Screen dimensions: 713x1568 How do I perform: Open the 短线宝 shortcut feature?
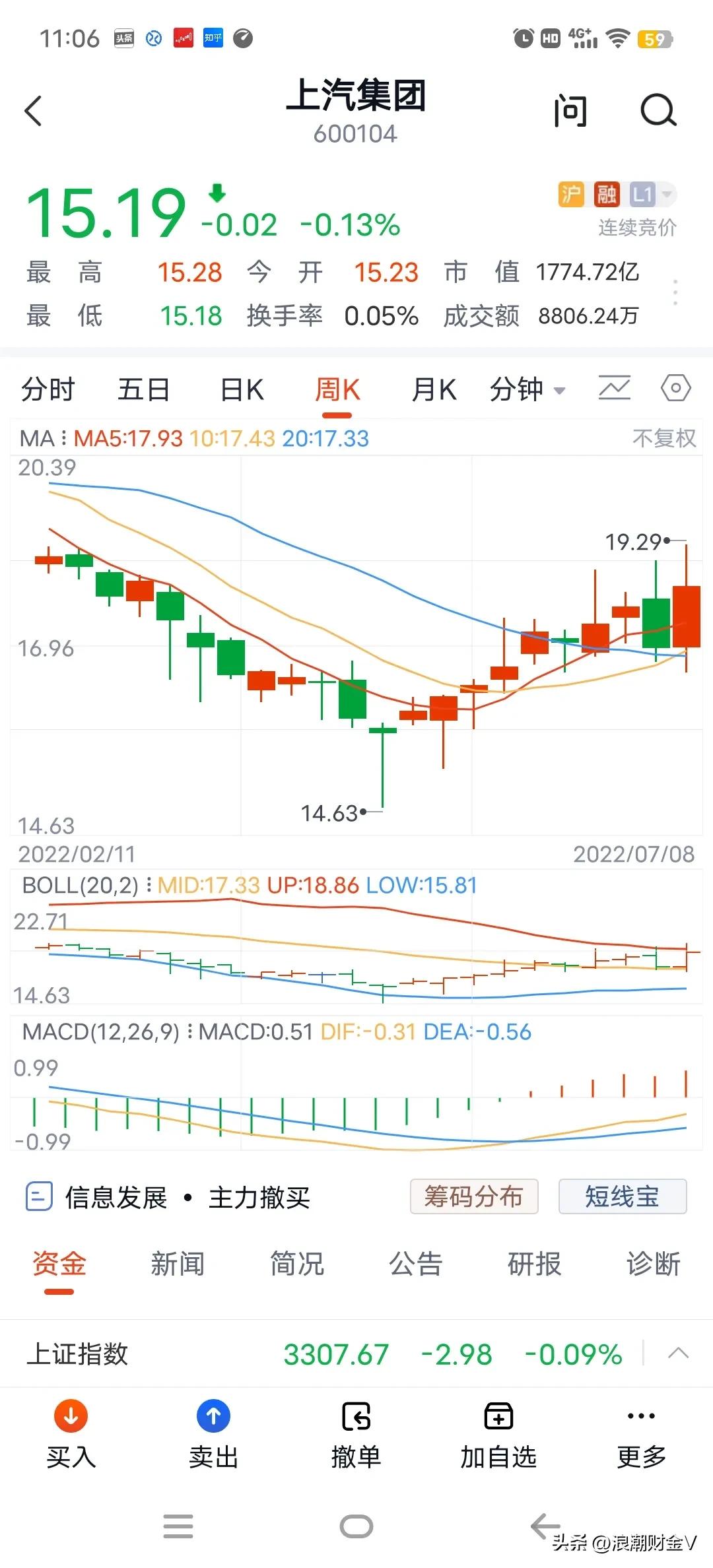point(621,1196)
